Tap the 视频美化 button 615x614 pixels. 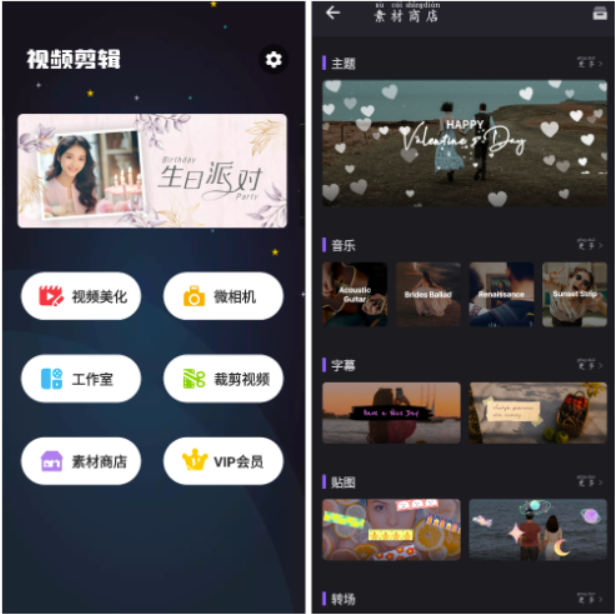click(x=81, y=296)
